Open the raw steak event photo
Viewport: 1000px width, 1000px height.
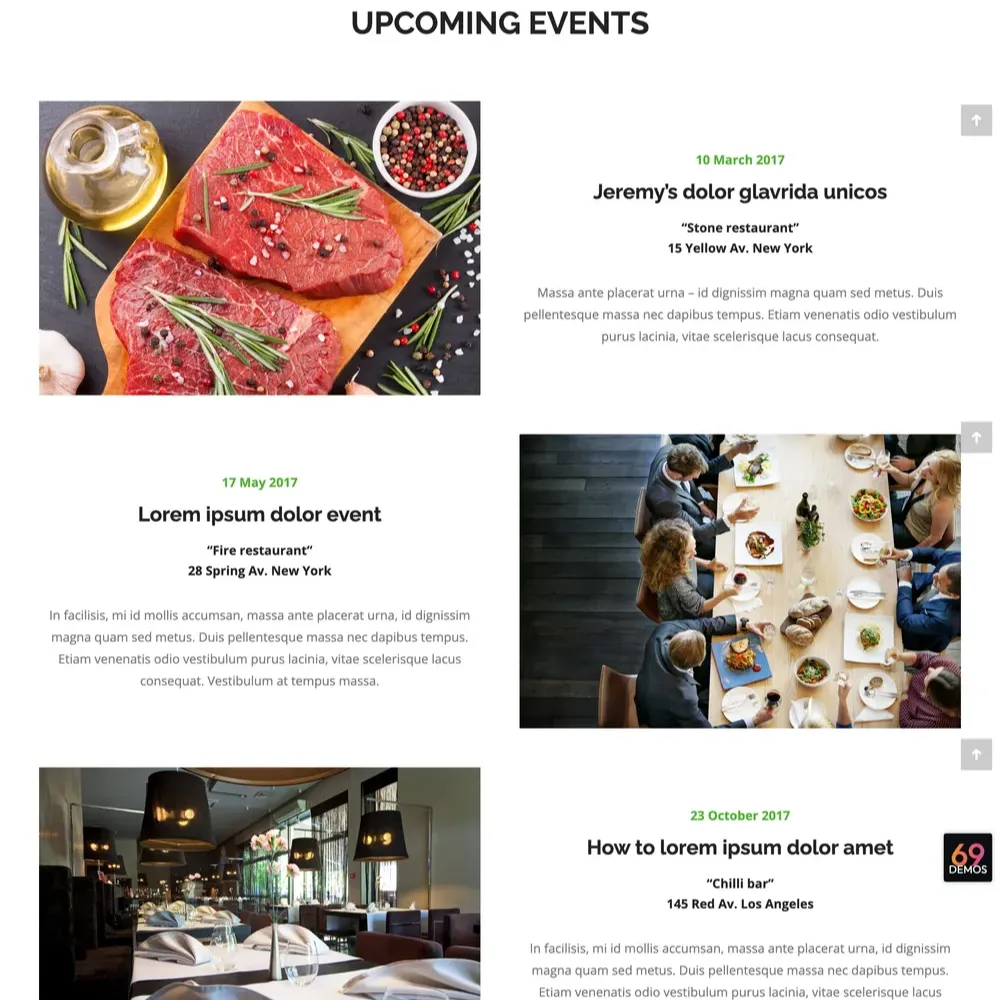point(259,248)
